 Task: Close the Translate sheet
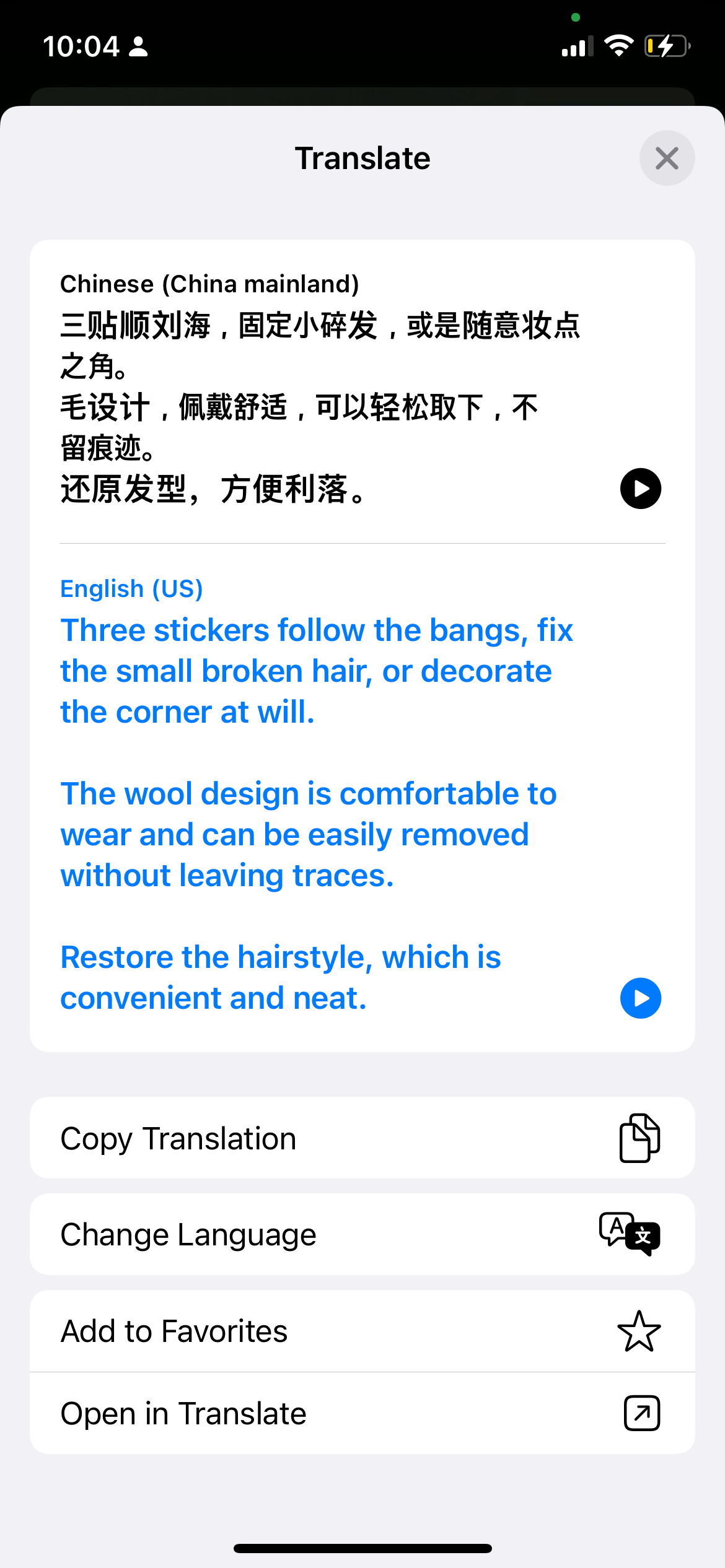667,158
